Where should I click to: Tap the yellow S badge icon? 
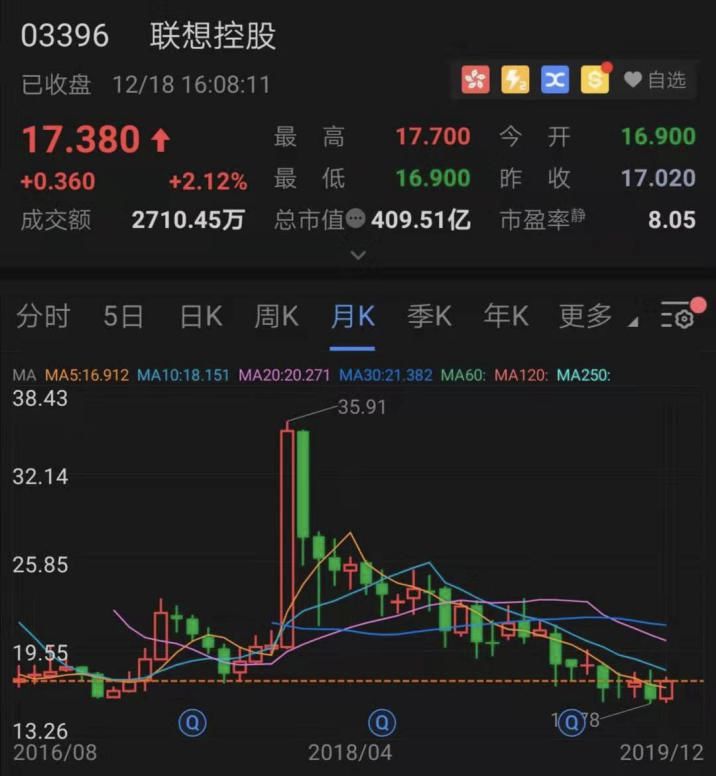(x=595, y=80)
